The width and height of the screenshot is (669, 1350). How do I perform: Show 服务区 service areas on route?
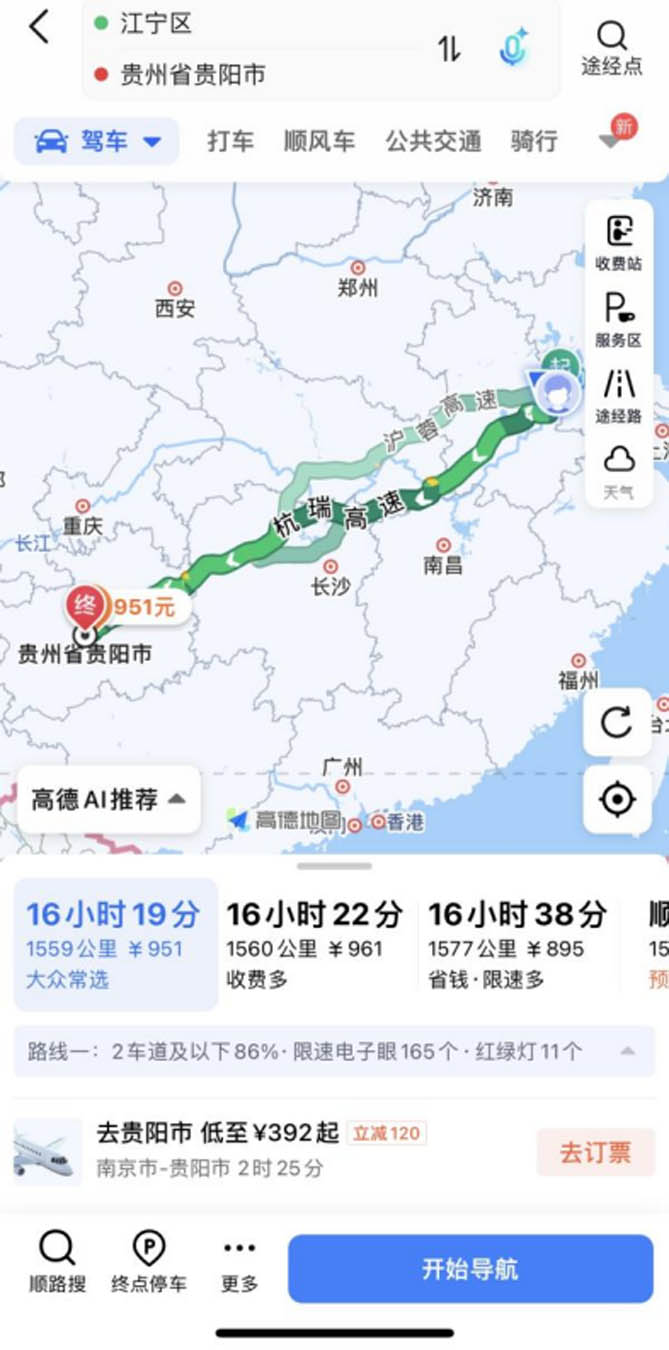click(618, 319)
